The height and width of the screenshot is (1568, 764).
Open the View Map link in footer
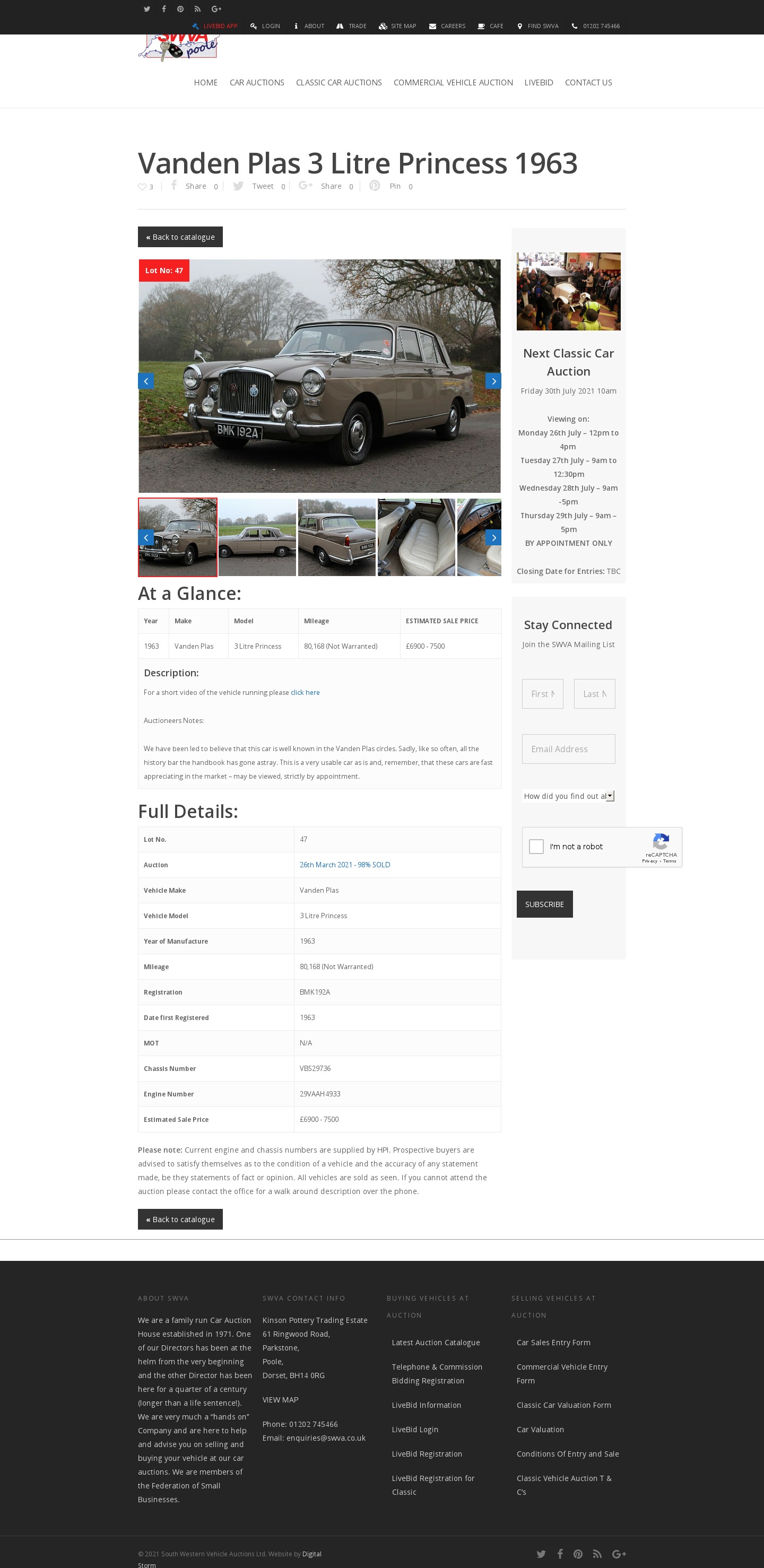[x=280, y=1399]
